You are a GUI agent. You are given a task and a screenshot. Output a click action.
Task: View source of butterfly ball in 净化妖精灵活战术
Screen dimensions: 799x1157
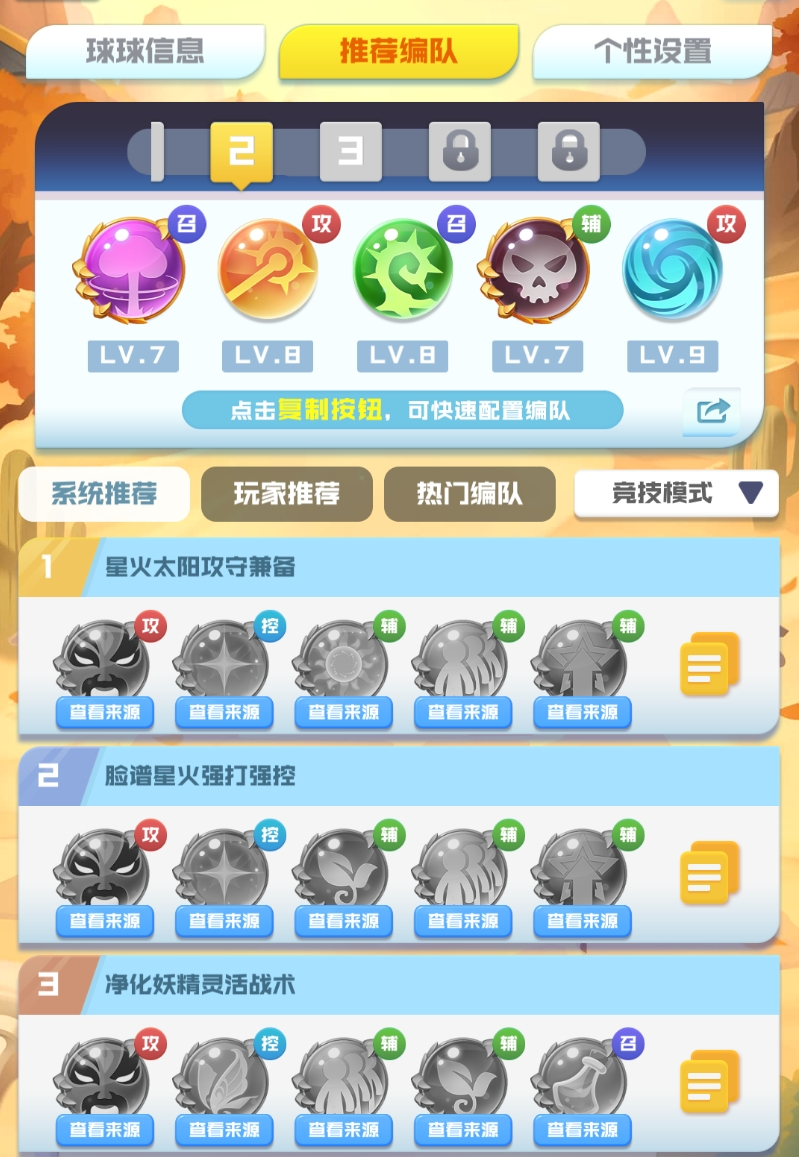pos(224,1130)
